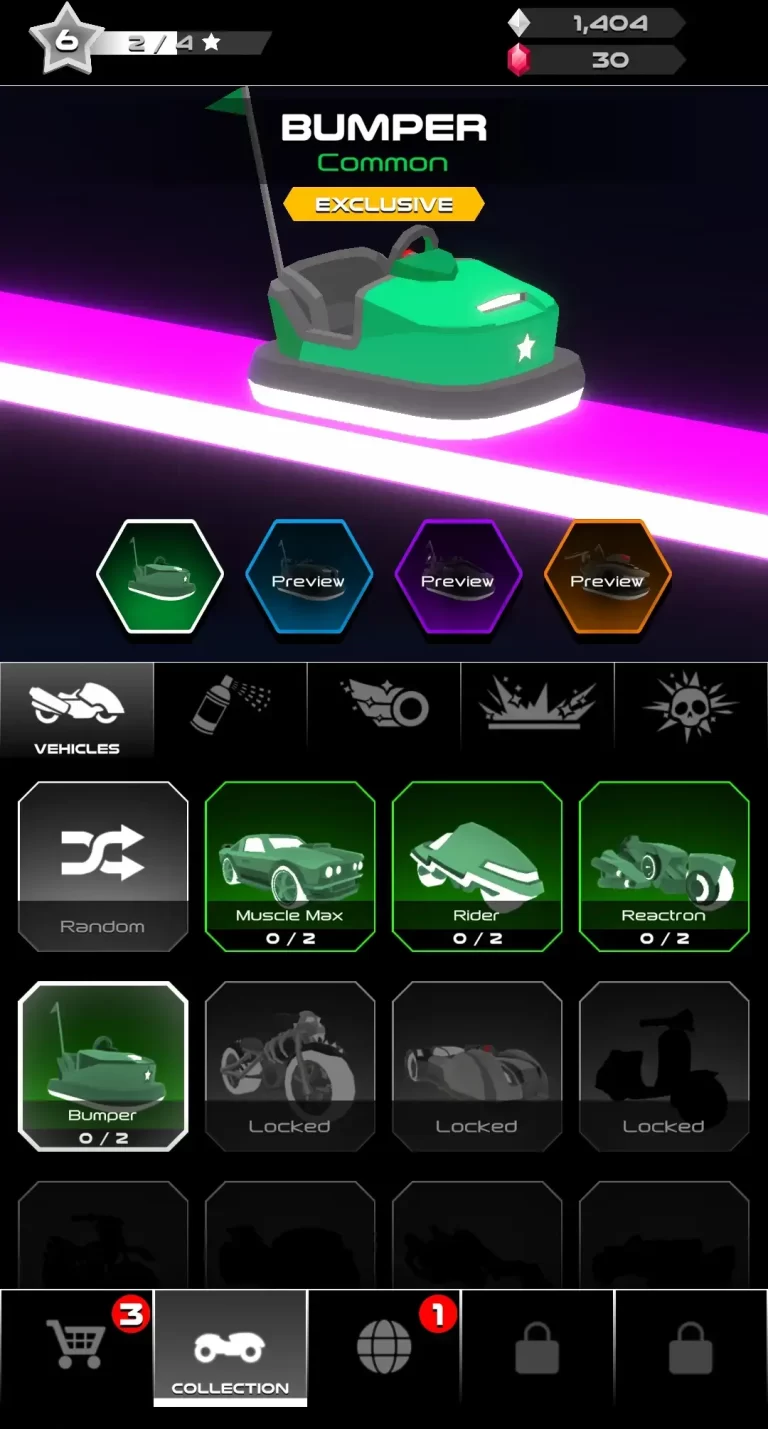
Task: Tap the locked scooter vehicle tile
Action: (663, 1066)
